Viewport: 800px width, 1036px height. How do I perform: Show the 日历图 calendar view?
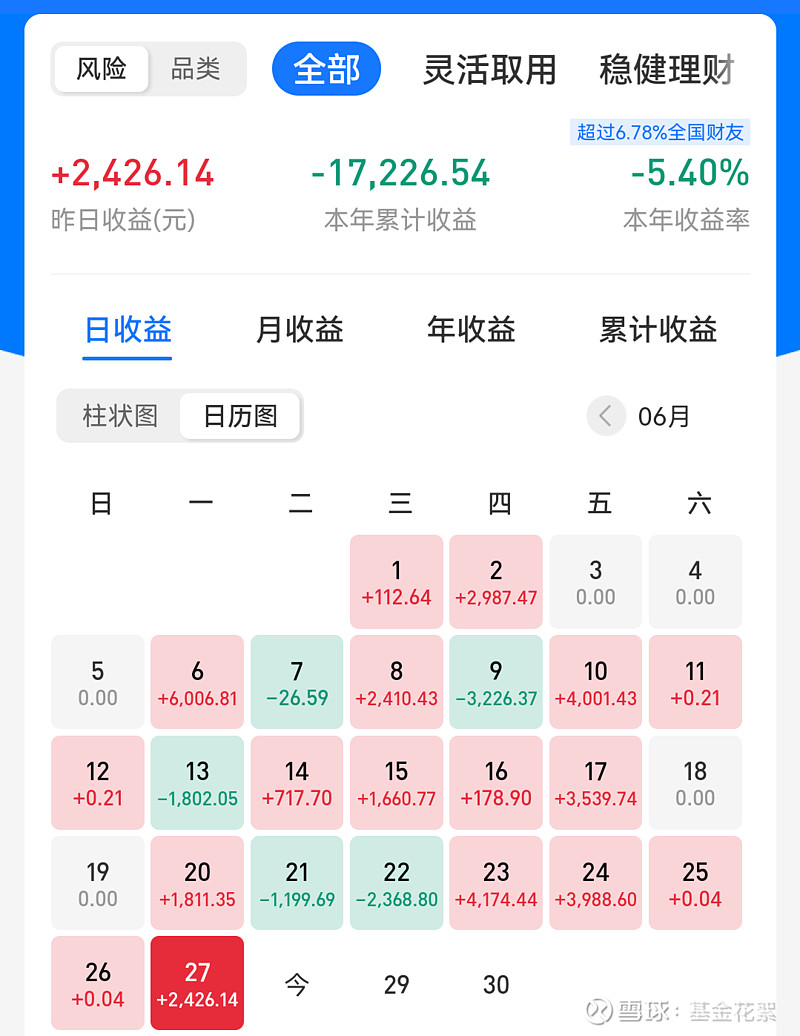coord(240,415)
